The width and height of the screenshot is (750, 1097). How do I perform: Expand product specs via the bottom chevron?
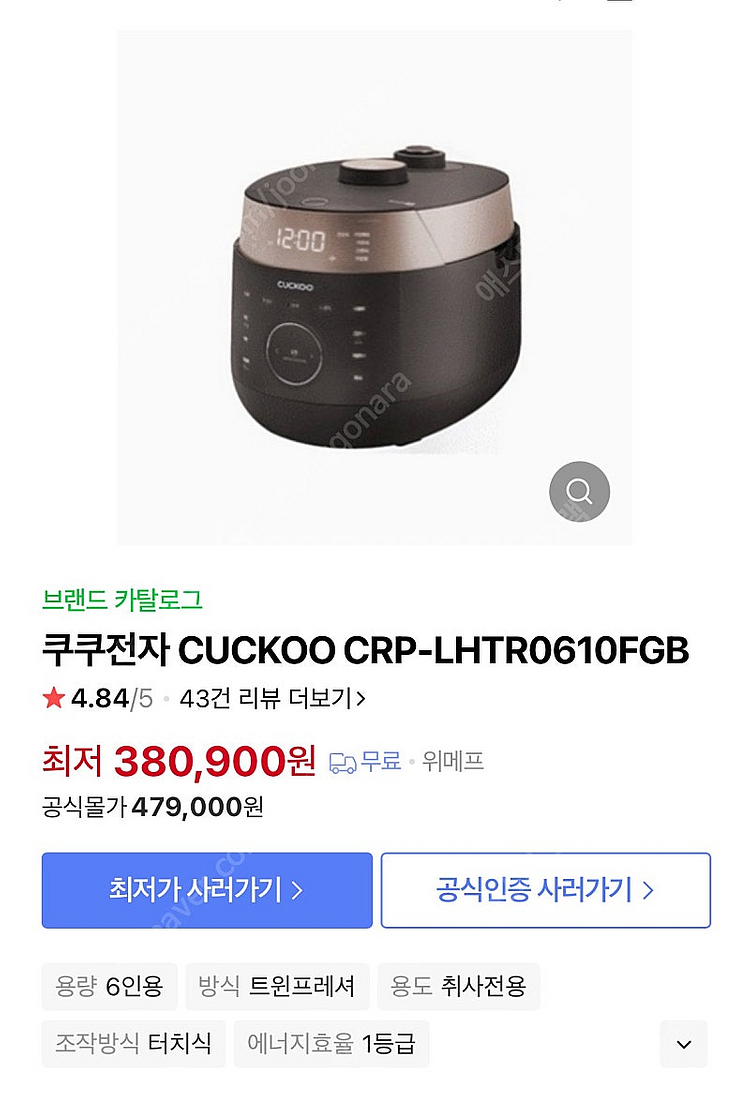[683, 1044]
